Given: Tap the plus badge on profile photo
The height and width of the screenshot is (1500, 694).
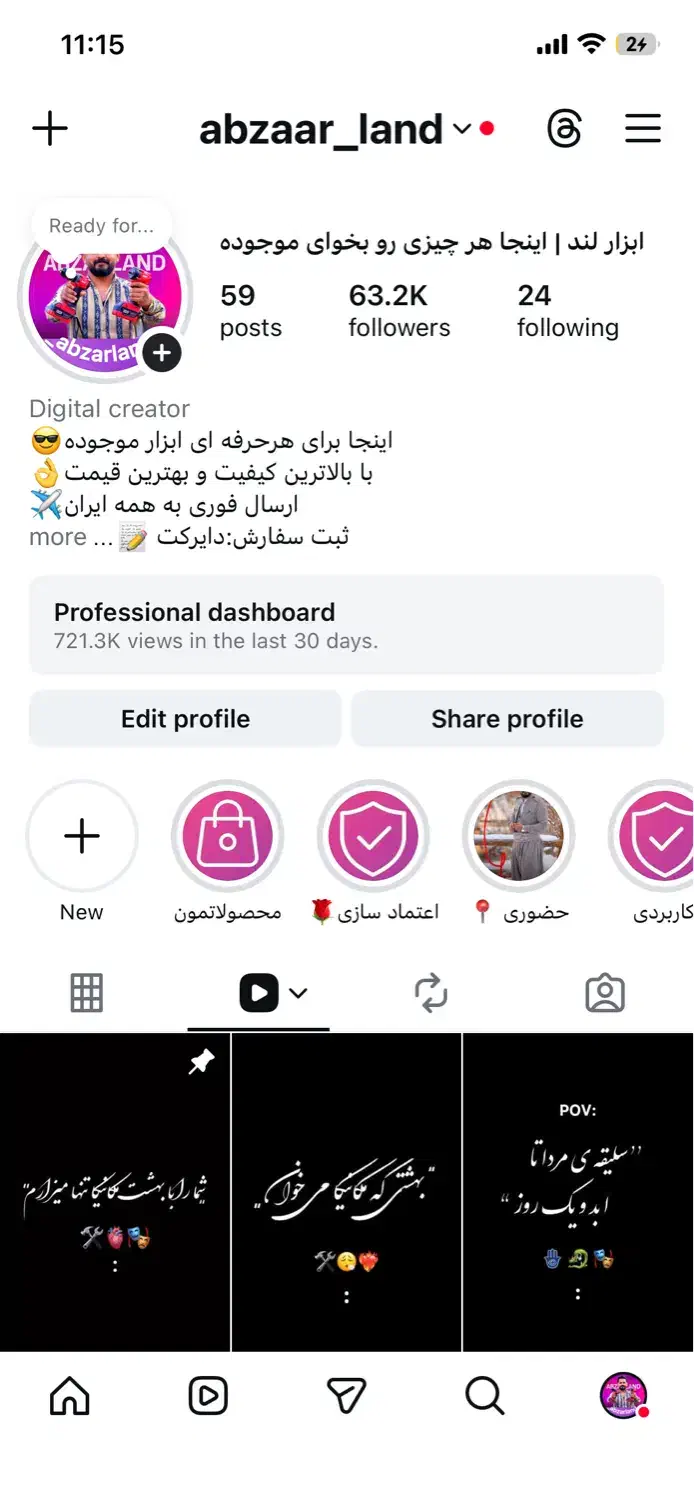Looking at the screenshot, I should (162, 353).
